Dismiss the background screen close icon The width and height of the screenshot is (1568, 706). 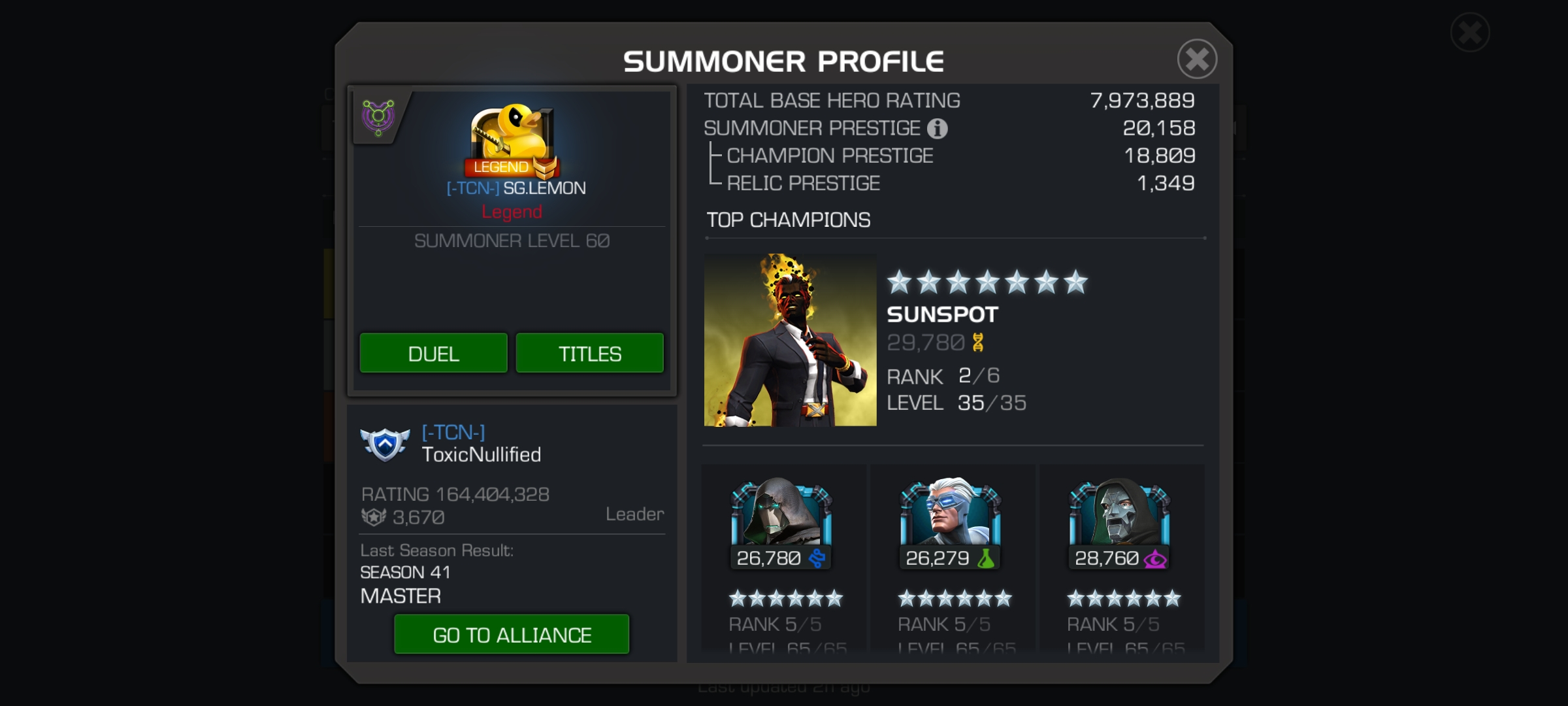pos(1470,32)
